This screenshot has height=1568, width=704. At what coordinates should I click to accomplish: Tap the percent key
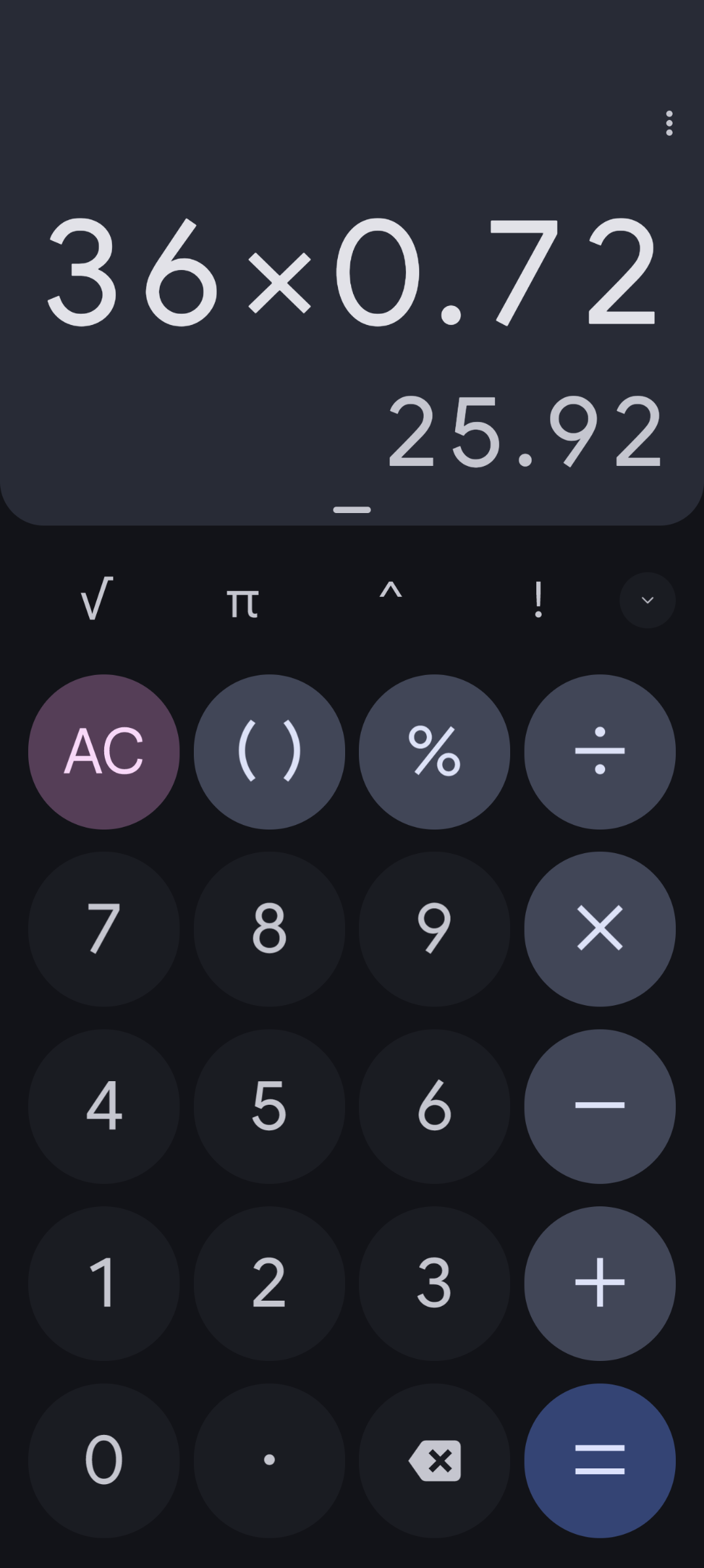(434, 752)
